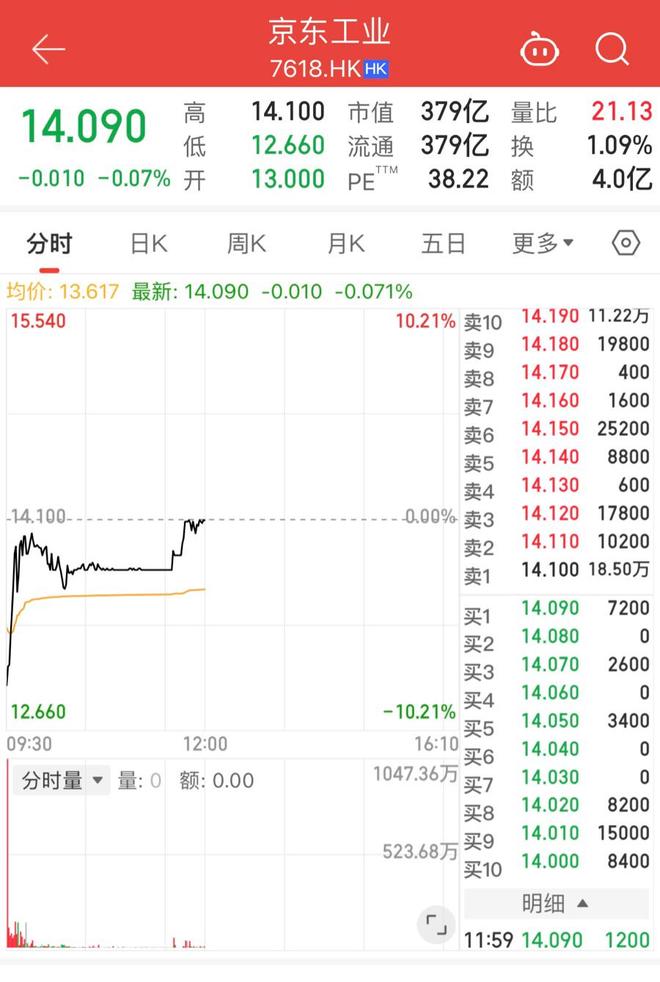Open the robot assistant icon
The height and width of the screenshot is (982, 660).
click(x=539, y=49)
